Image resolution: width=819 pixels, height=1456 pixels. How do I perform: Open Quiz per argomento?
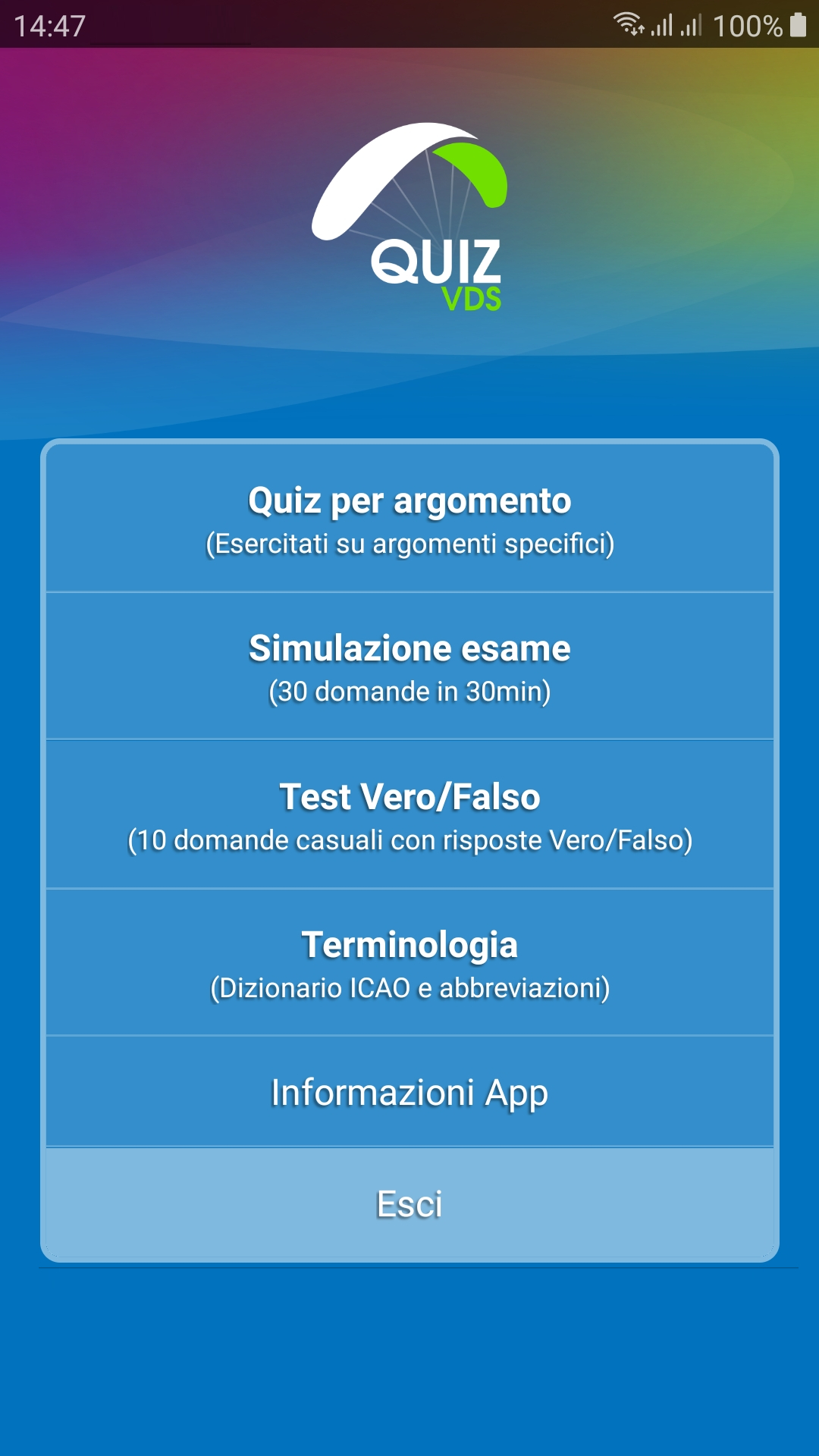(x=409, y=519)
